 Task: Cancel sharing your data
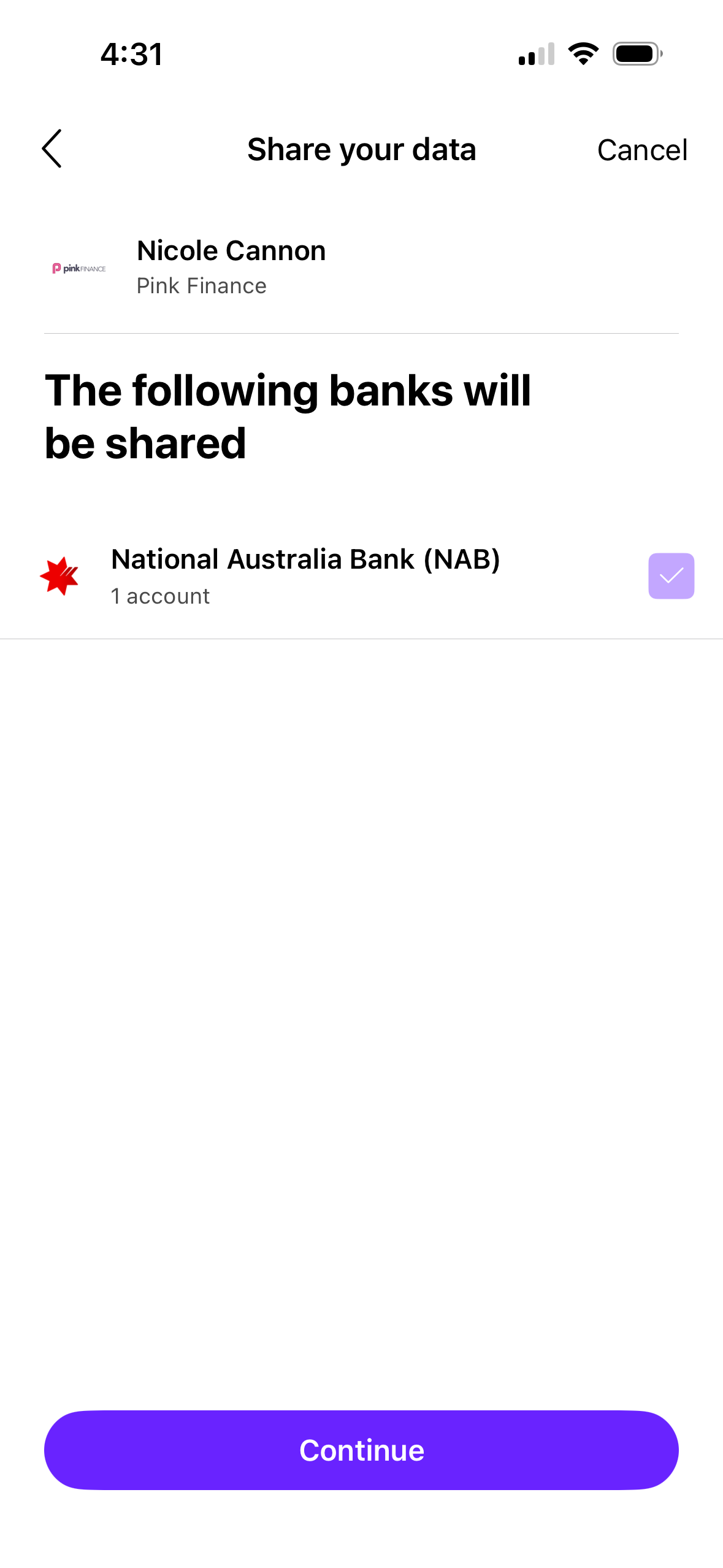point(641,150)
